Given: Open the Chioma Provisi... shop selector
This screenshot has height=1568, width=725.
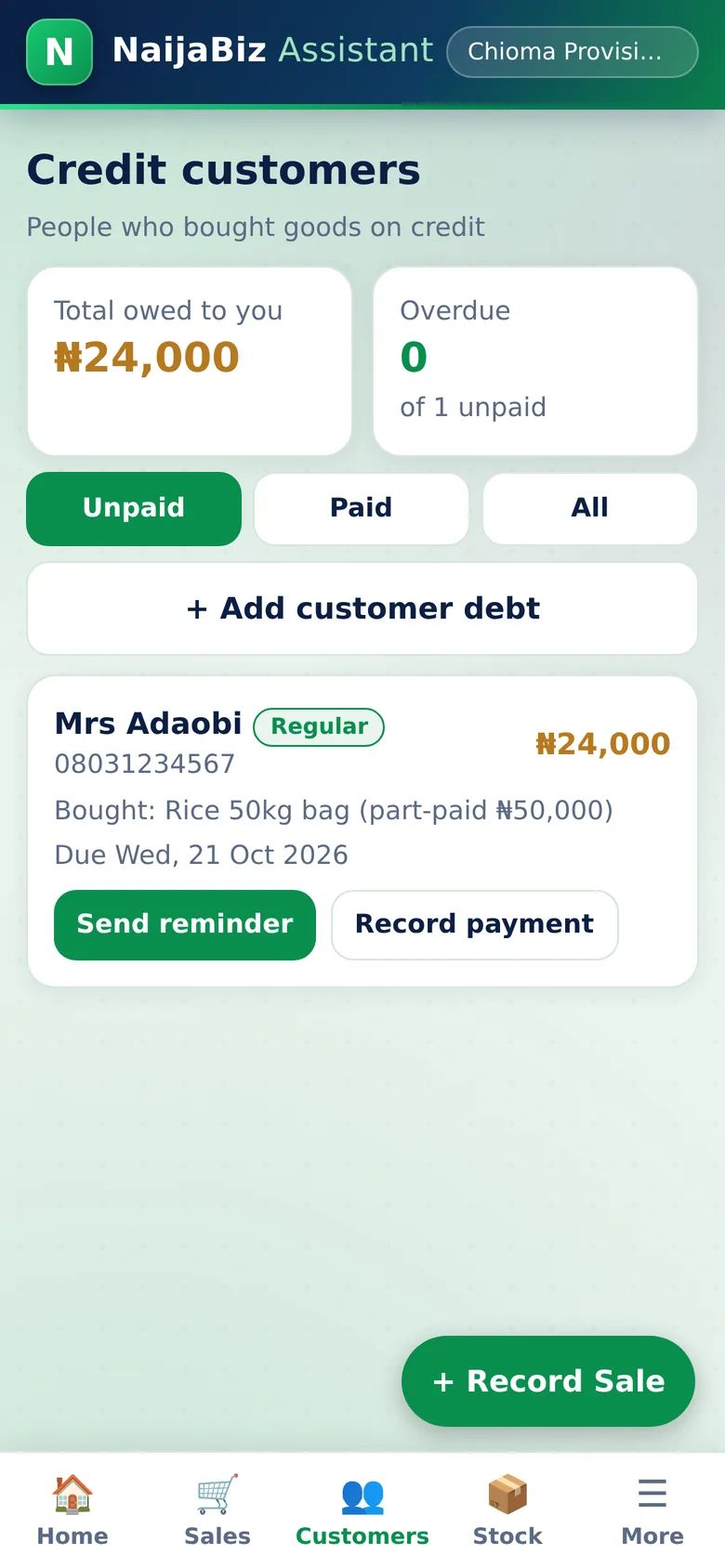Looking at the screenshot, I should click(x=573, y=52).
